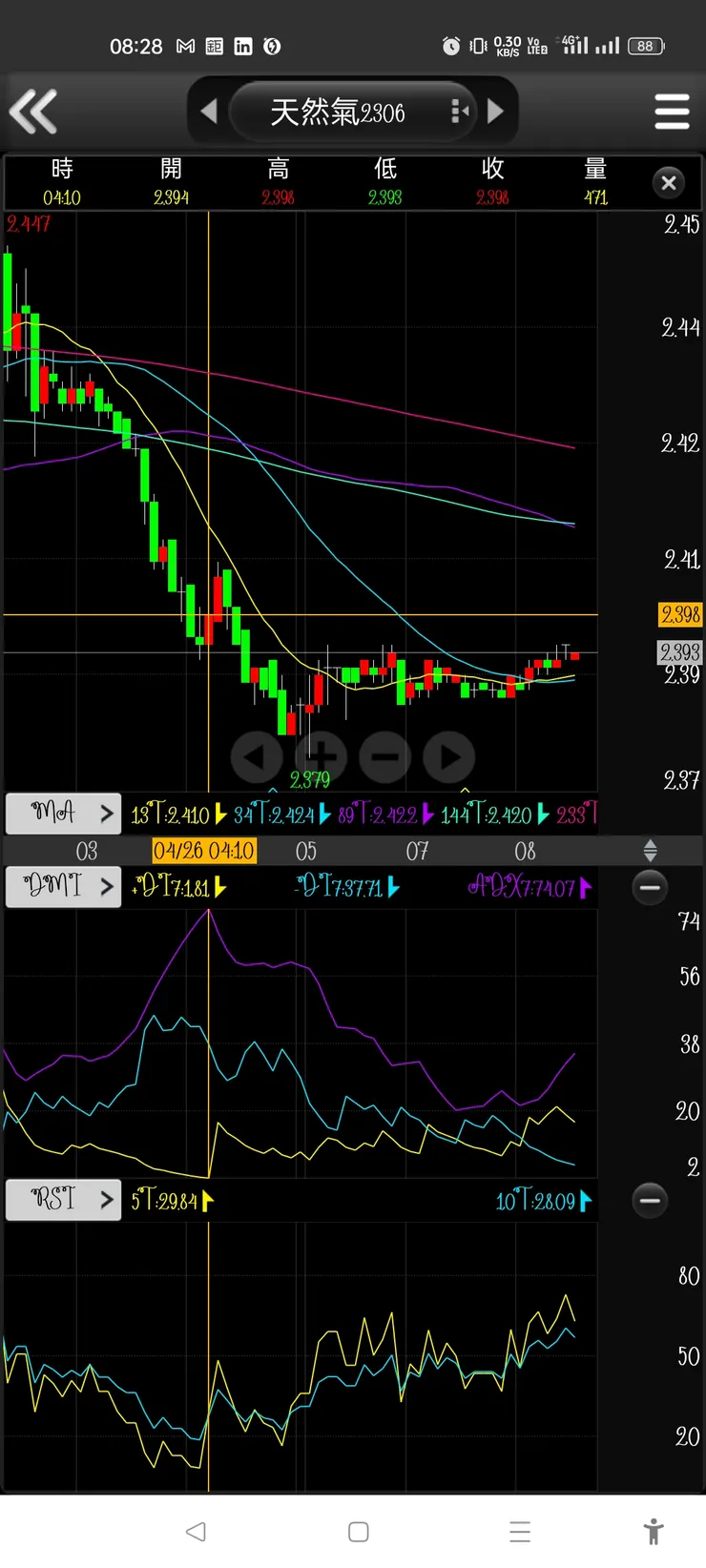Remove the DMI indicator panel
The image size is (706, 1568).
(650, 887)
